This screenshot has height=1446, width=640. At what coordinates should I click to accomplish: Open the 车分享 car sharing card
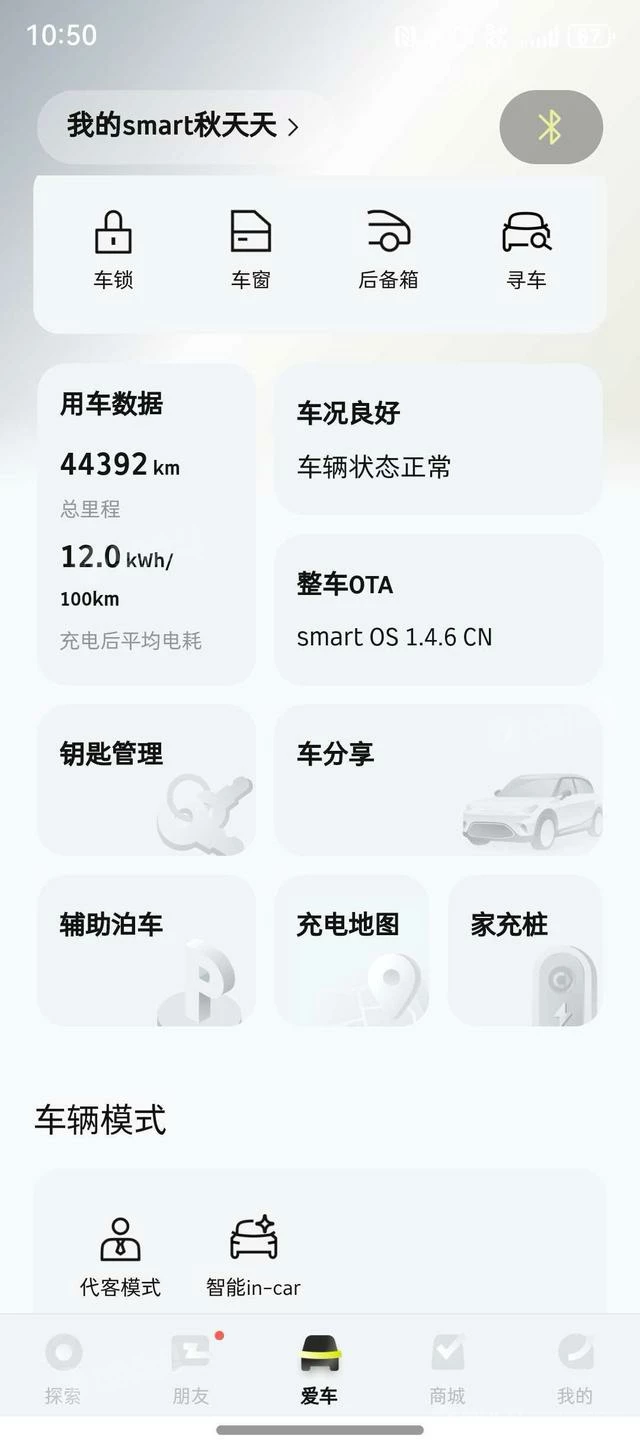(438, 780)
